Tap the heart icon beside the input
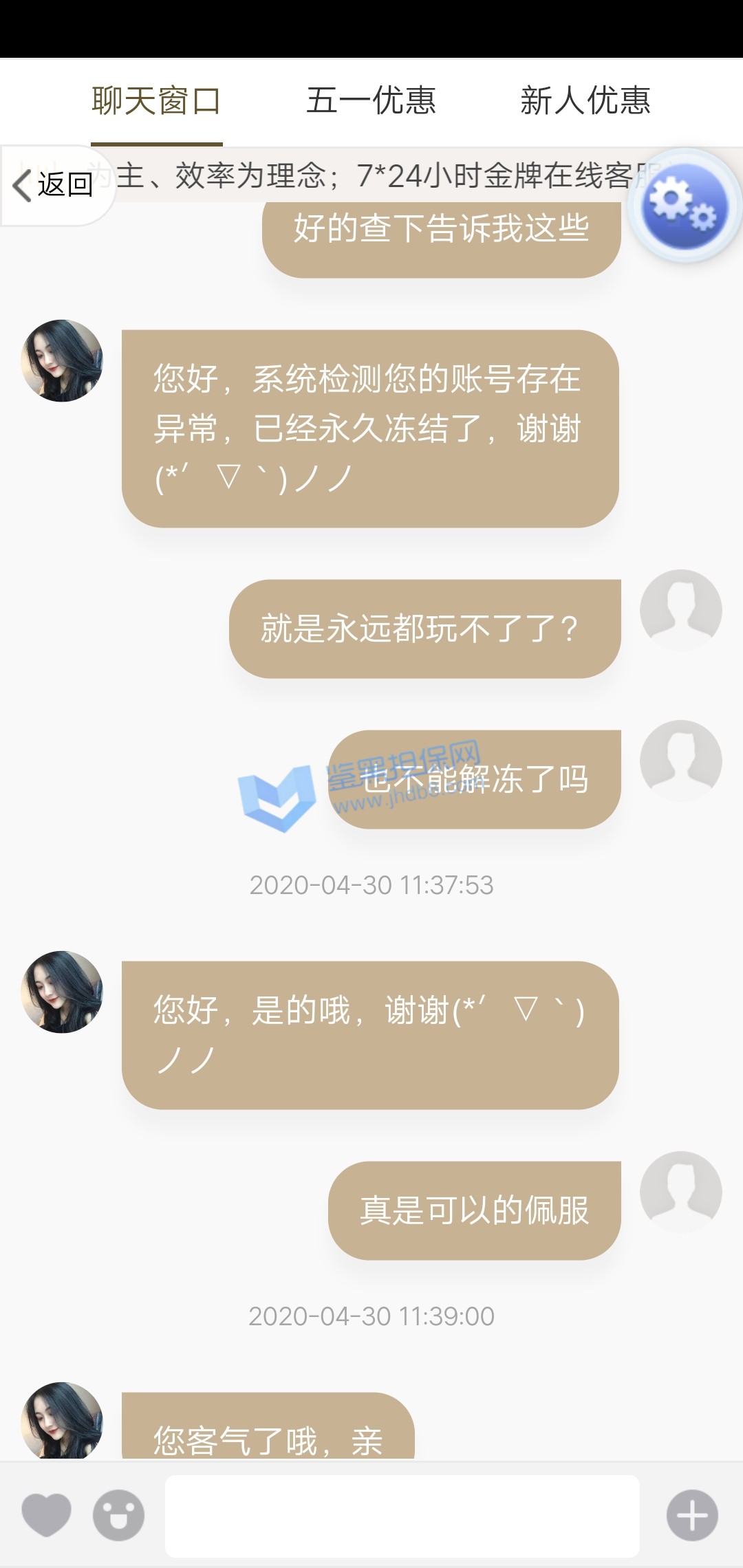The height and width of the screenshot is (1568, 743). 46,1514
